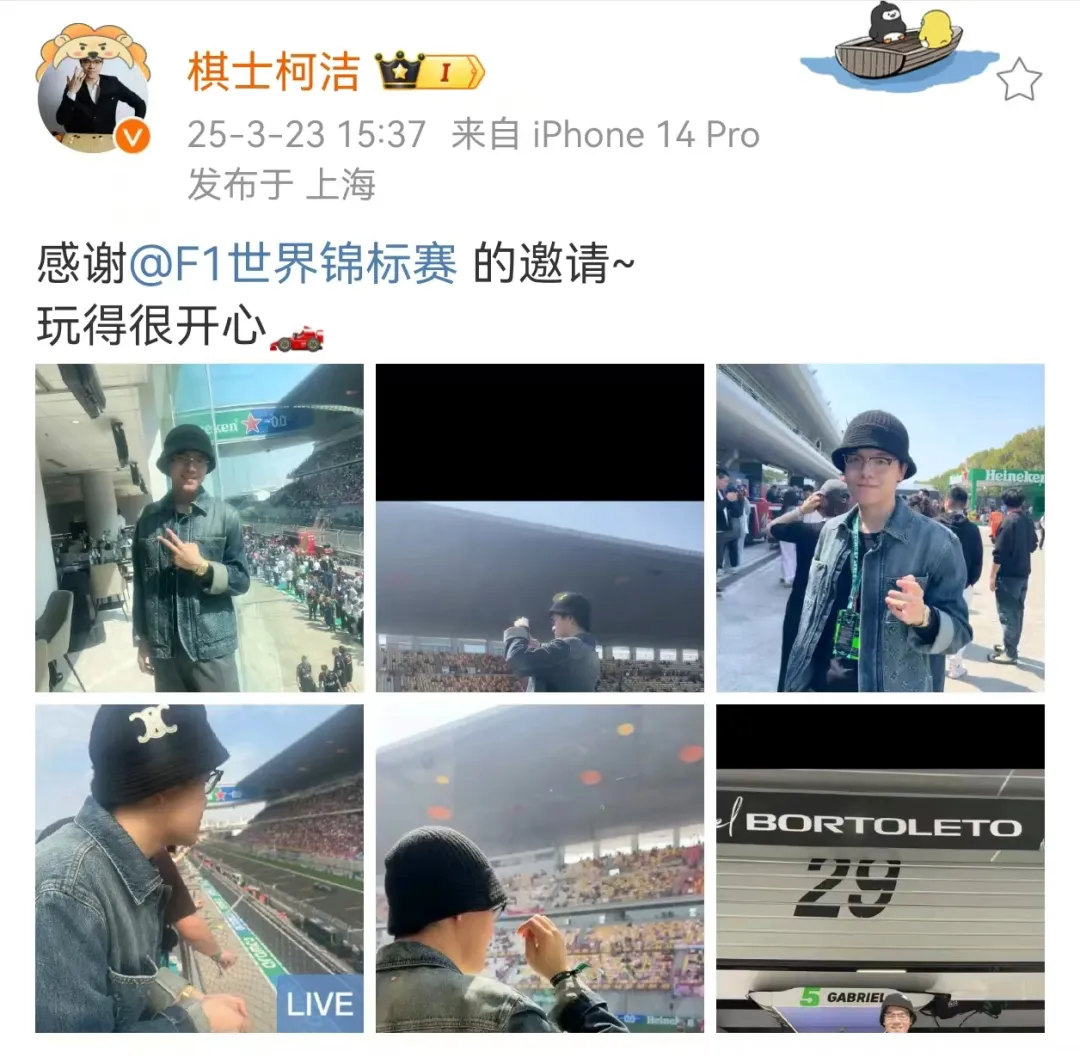Image resolution: width=1080 pixels, height=1057 pixels.
Task: Open the photo with the peace sign pose
Action: tap(199, 527)
